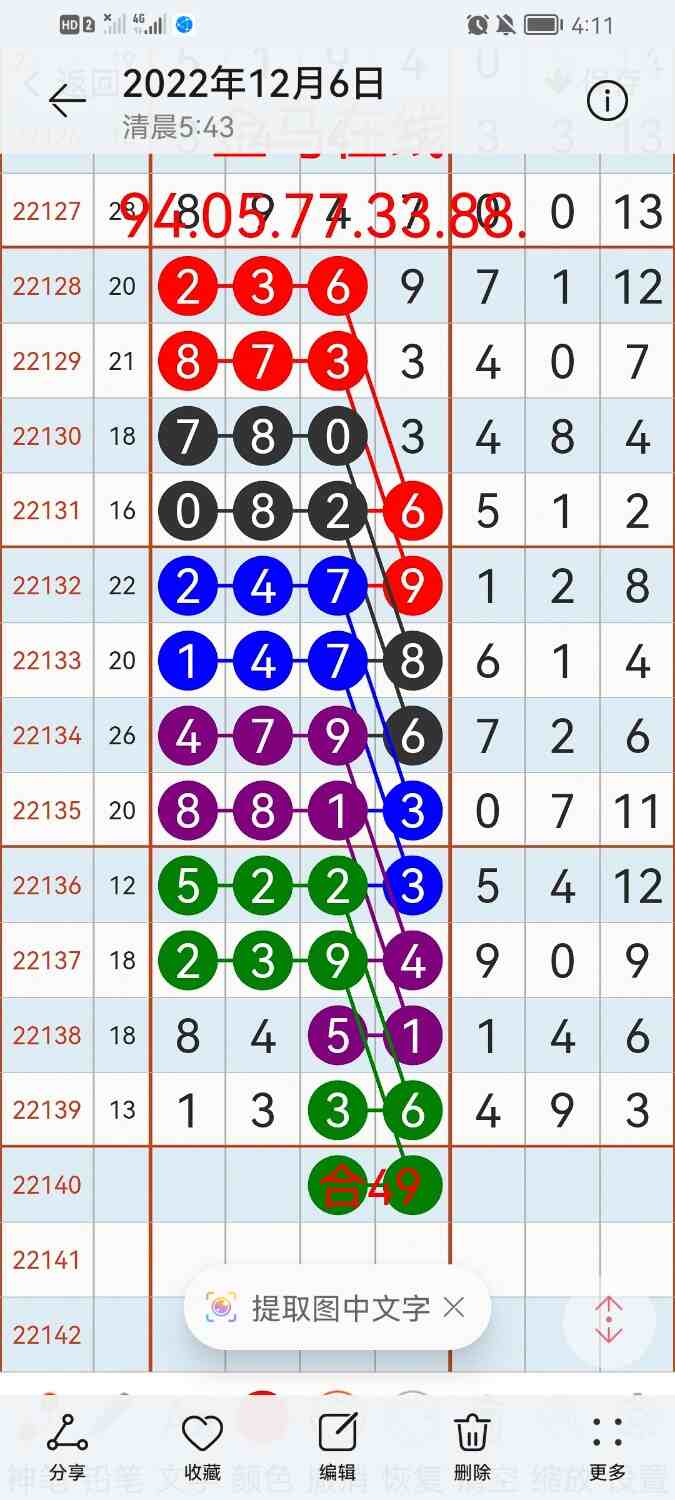Dismiss the extract text suggestion
Image resolution: width=675 pixels, height=1500 pixels.
pyautogui.click(x=454, y=1307)
